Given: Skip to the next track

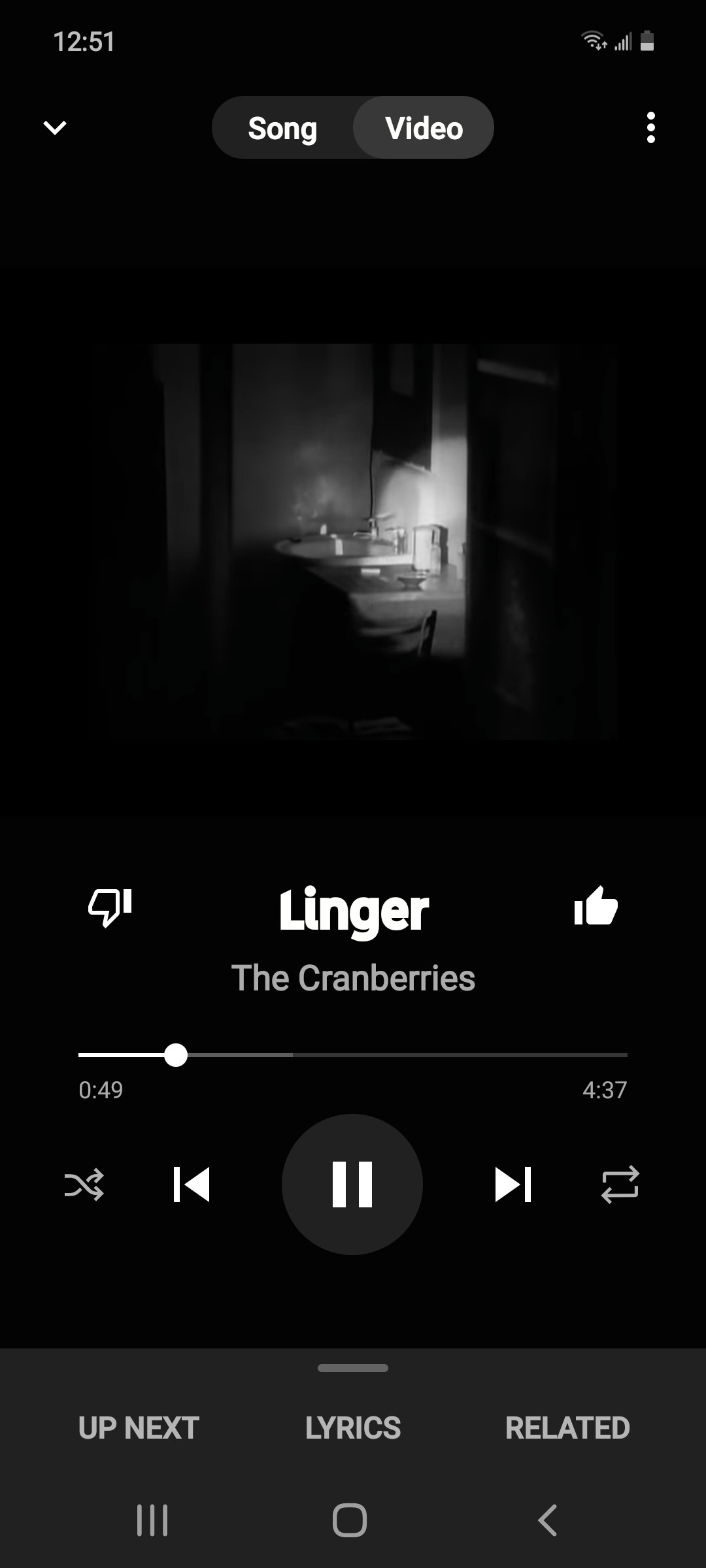Looking at the screenshot, I should coord(513,1184).
